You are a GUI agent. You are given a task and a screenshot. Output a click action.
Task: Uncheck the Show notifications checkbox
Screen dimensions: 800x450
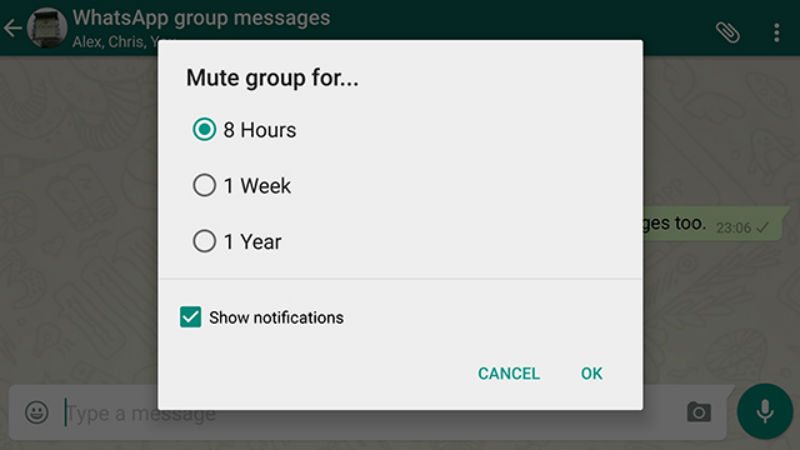191,318
